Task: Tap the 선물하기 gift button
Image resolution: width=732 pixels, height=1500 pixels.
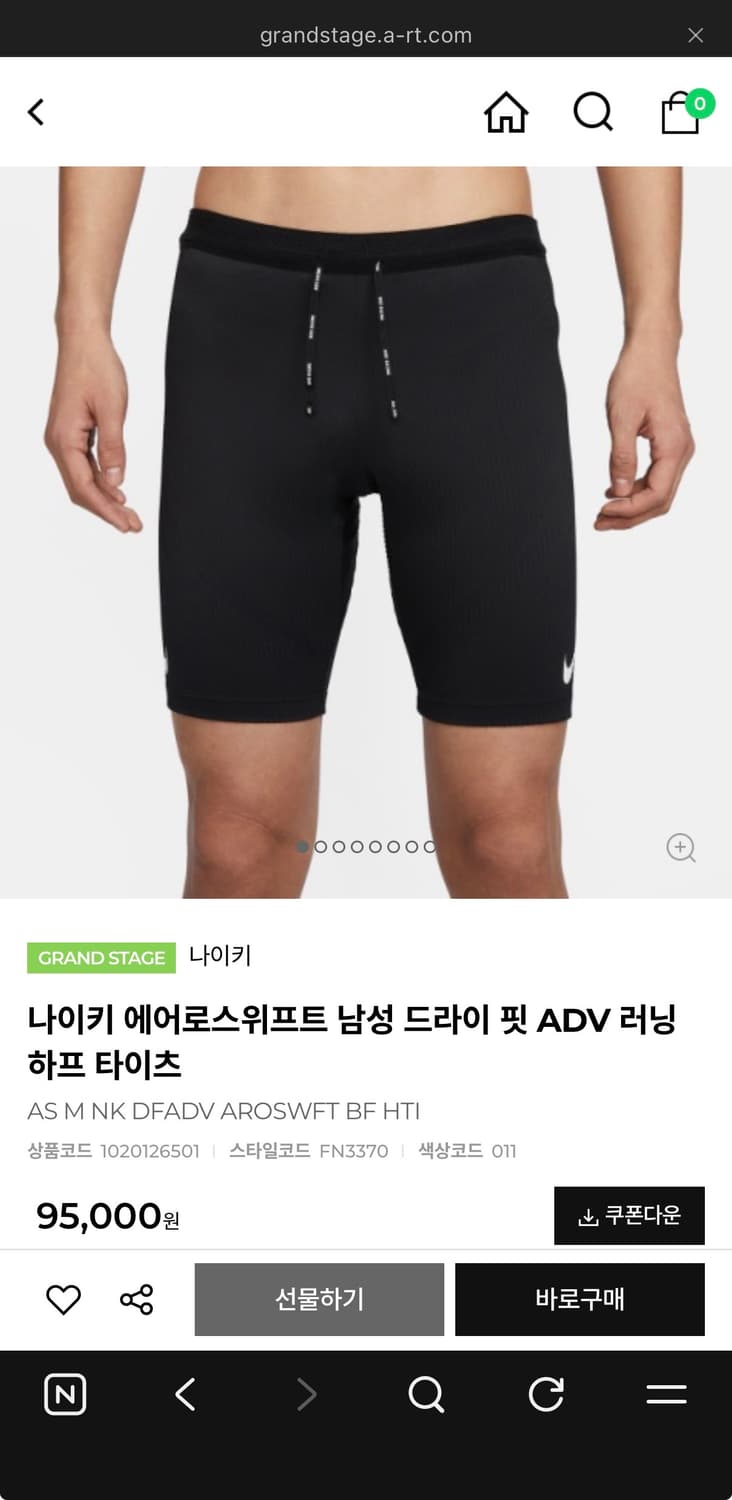Action: [x=318, y=1299]
